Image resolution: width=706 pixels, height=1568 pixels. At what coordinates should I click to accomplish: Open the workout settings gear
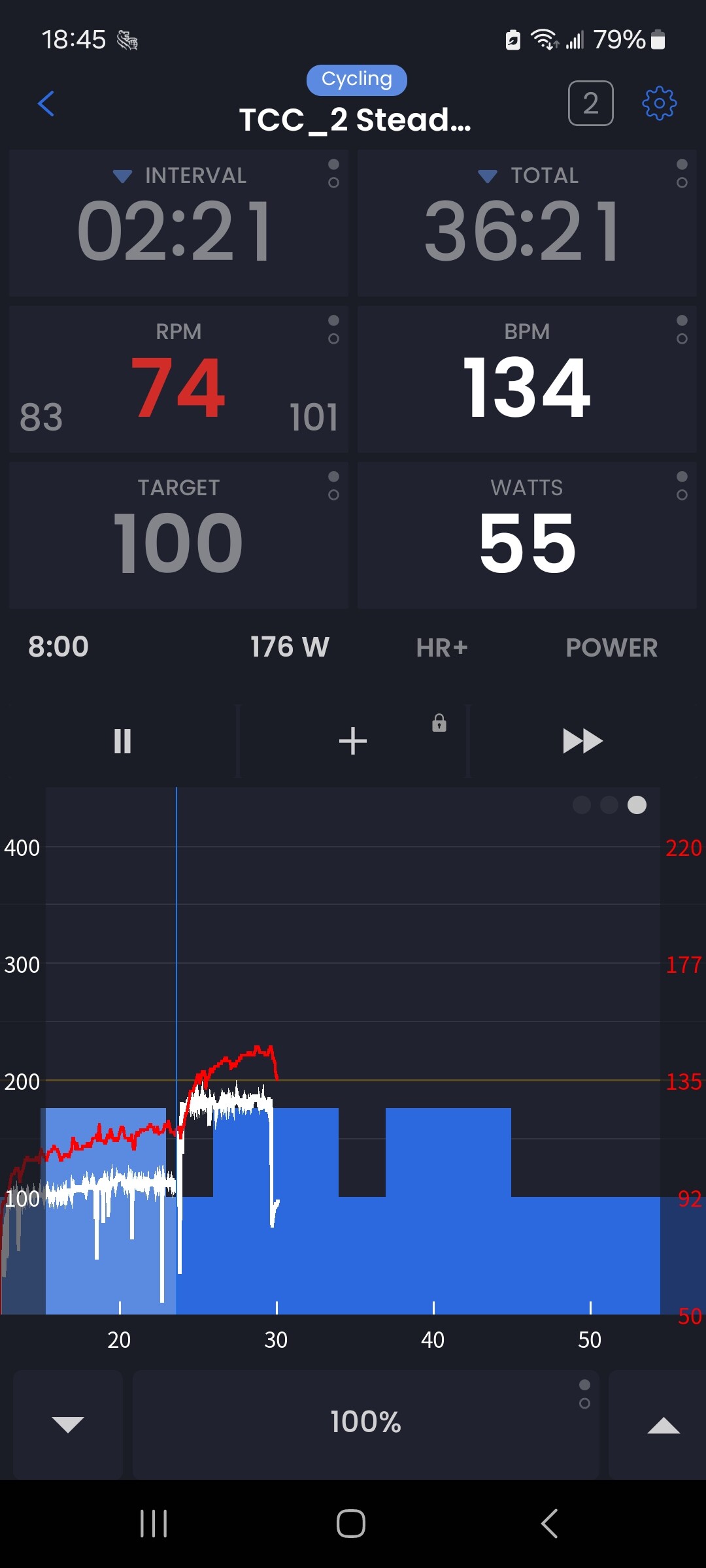pos(659,103)
